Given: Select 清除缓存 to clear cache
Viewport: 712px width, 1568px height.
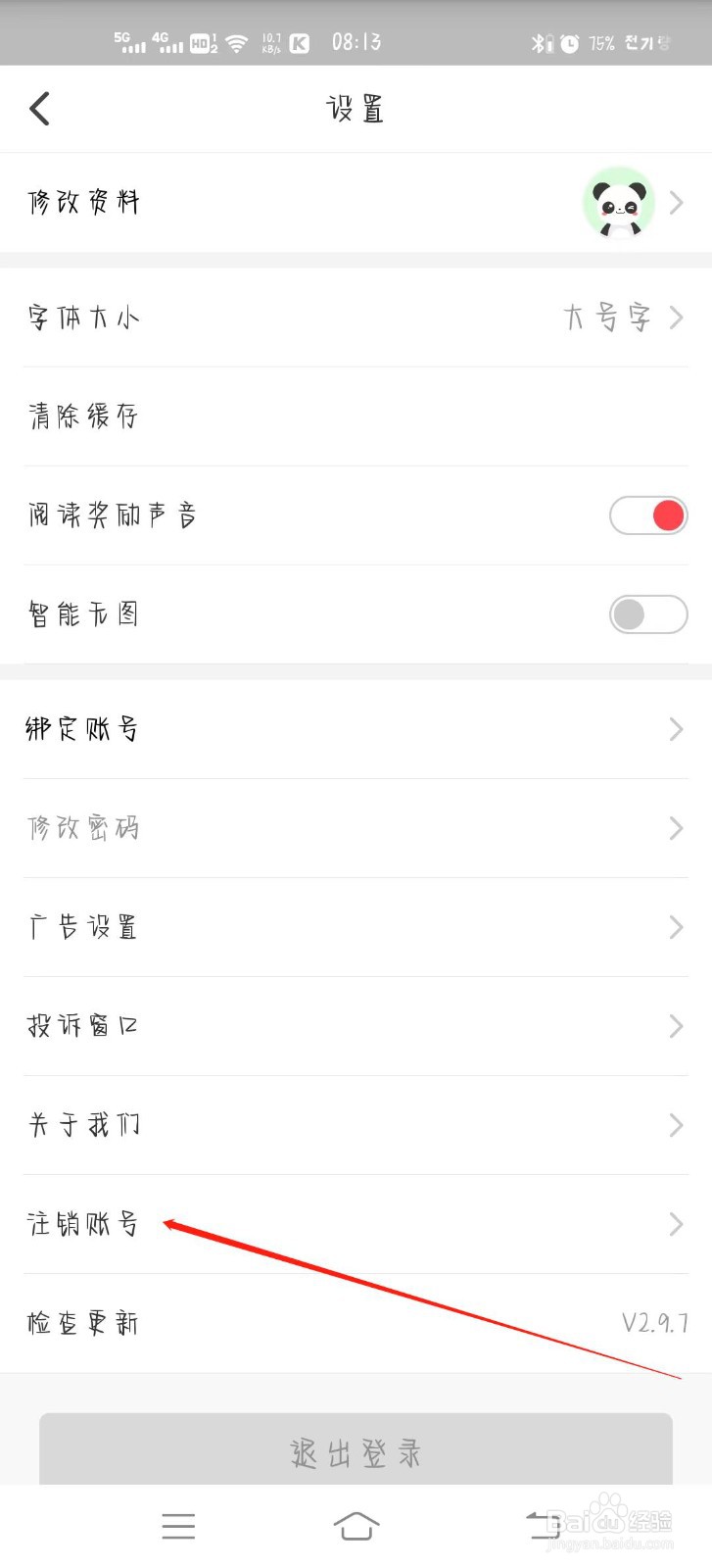Looking at the screenshot, I should tap(356, 416).
